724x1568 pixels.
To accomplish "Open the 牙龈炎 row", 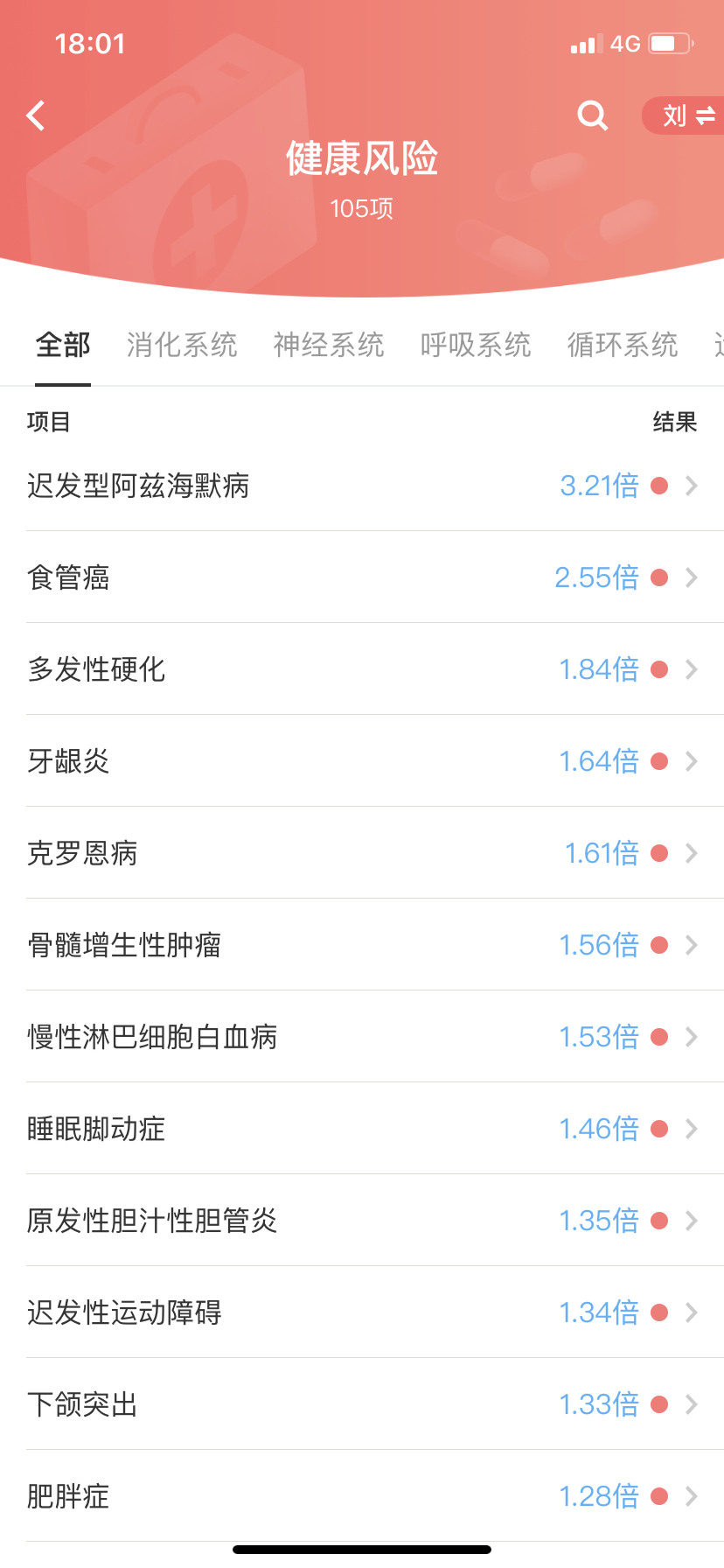I will (362, 761).
